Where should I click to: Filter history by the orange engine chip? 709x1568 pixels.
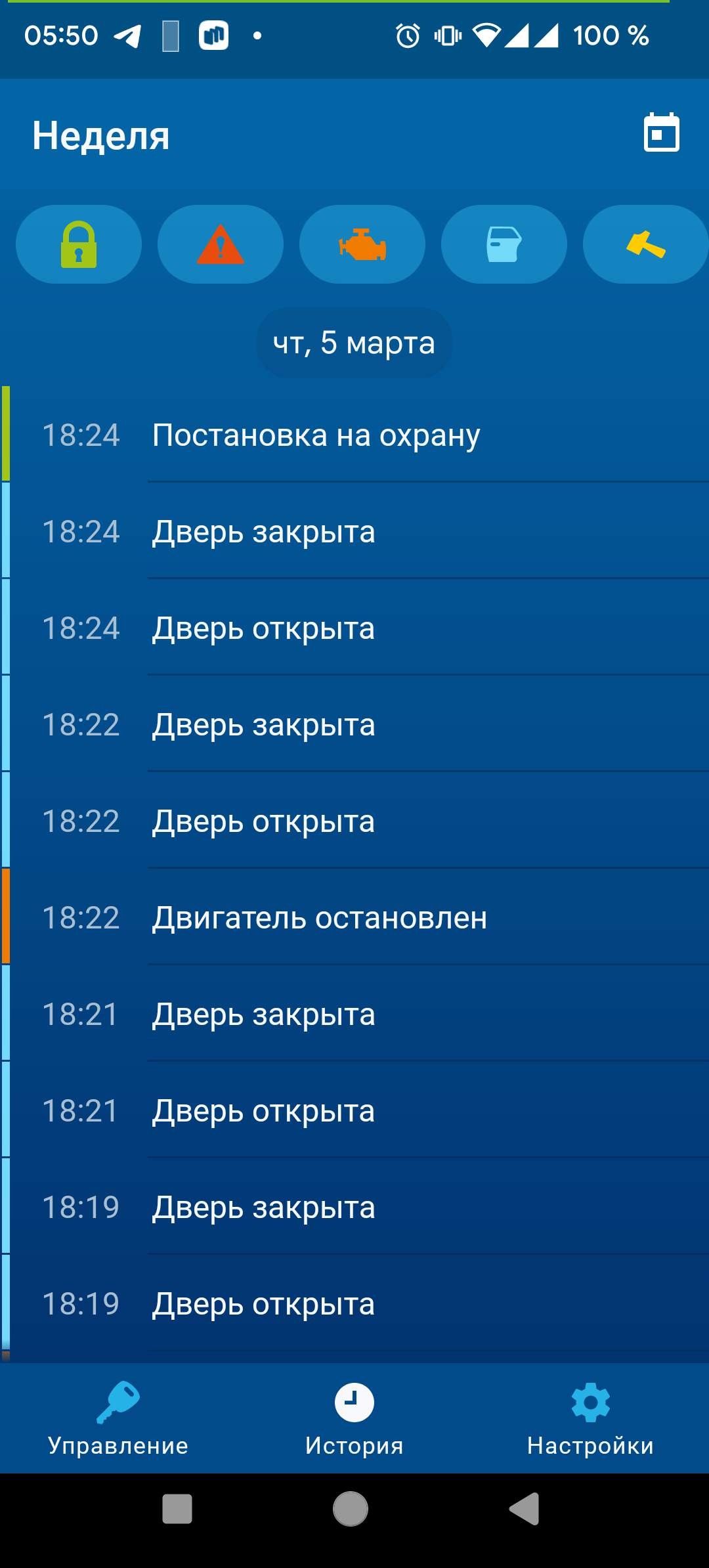(x=362, y=244)
